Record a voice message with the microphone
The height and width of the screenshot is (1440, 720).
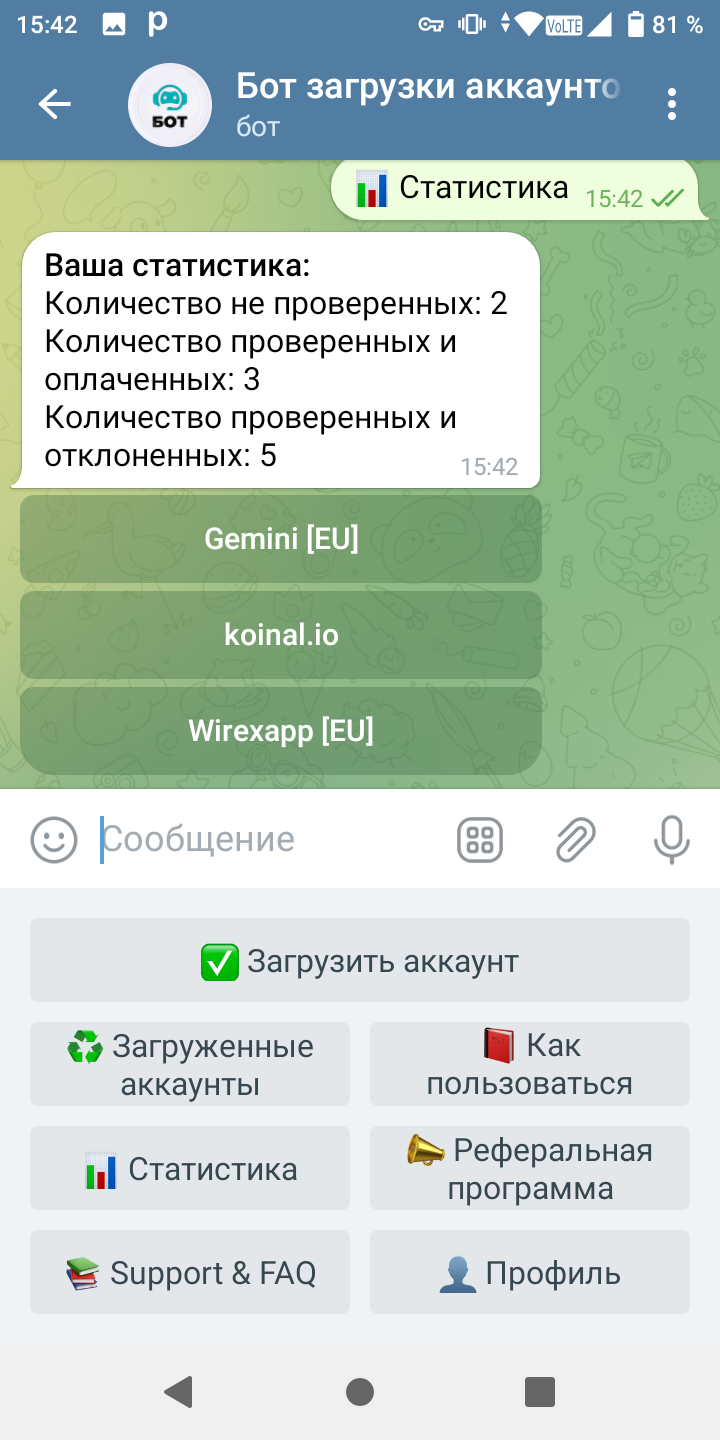point(671,839)
